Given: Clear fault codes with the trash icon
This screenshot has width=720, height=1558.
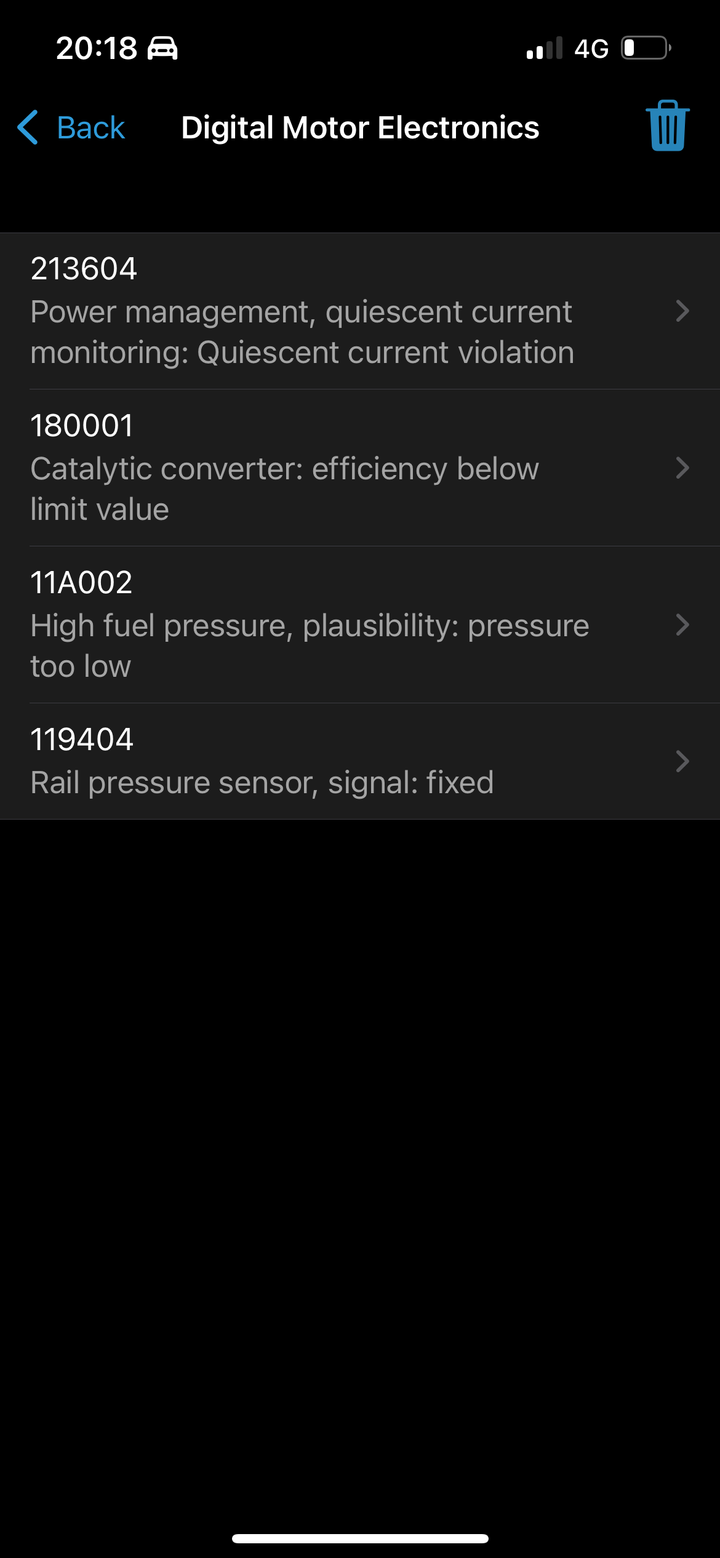Looking at the screenshot, I should (x=667, y=127).
